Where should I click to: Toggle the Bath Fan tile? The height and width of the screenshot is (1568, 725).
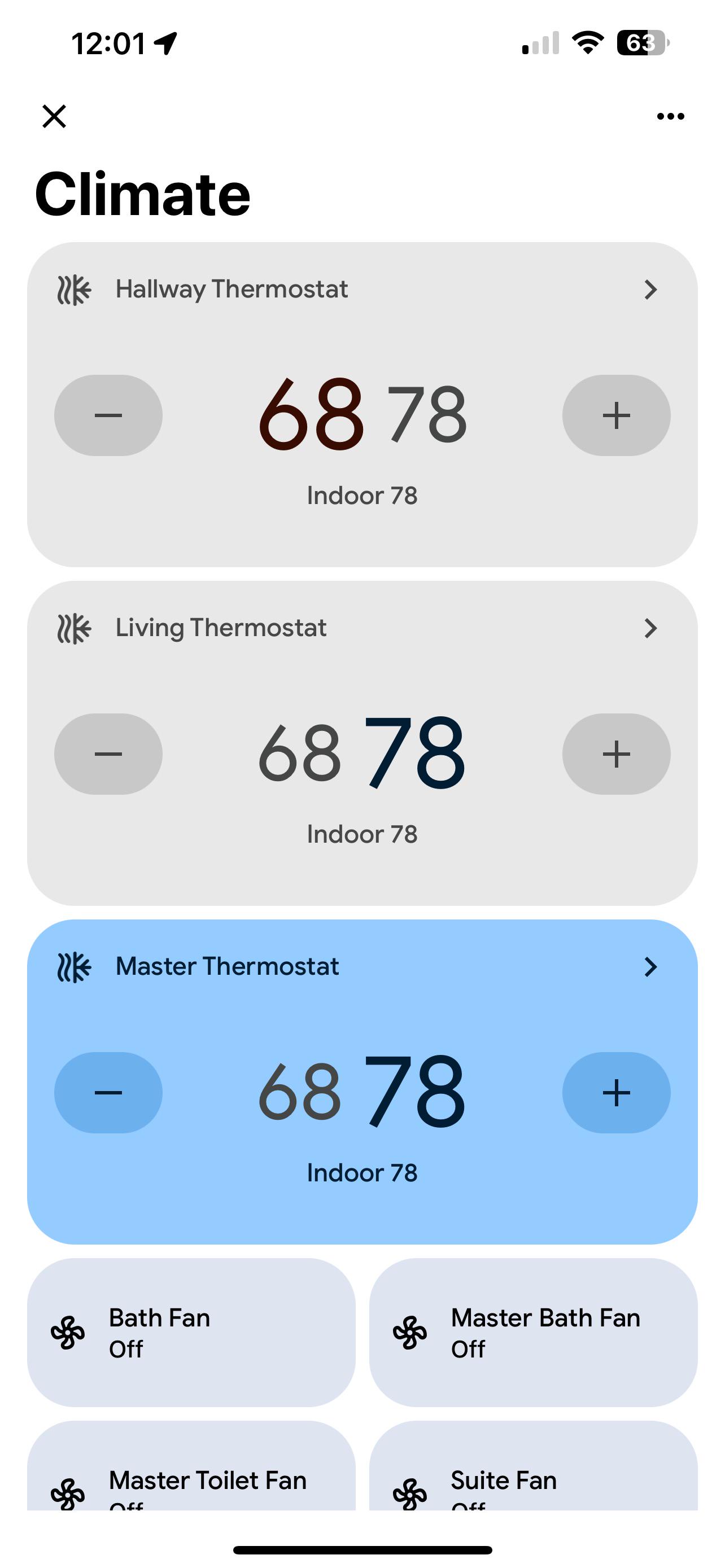(x=191, y=1333)
